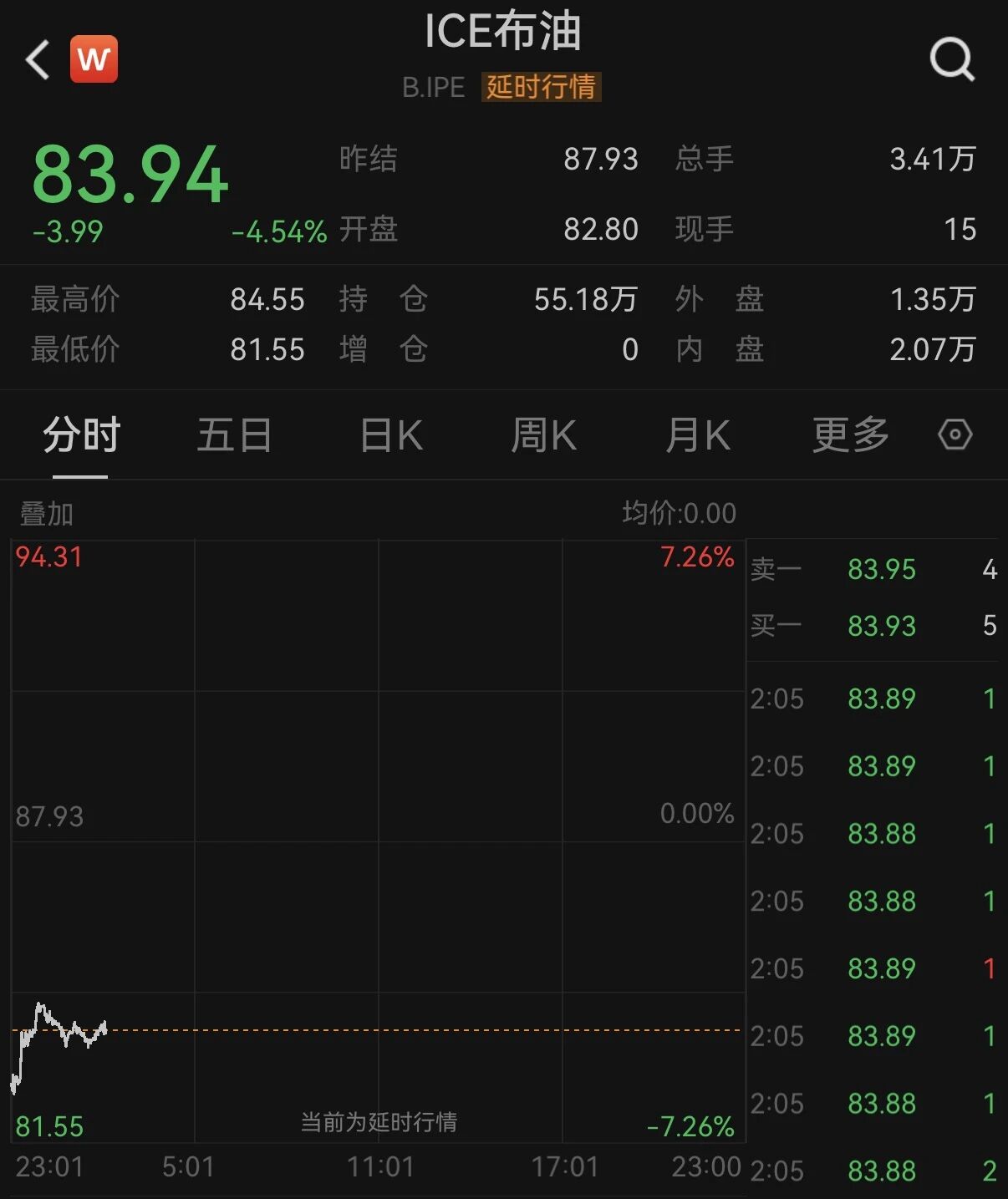Select the 分时 chart tab
1008x1199 pixels.
81,435
